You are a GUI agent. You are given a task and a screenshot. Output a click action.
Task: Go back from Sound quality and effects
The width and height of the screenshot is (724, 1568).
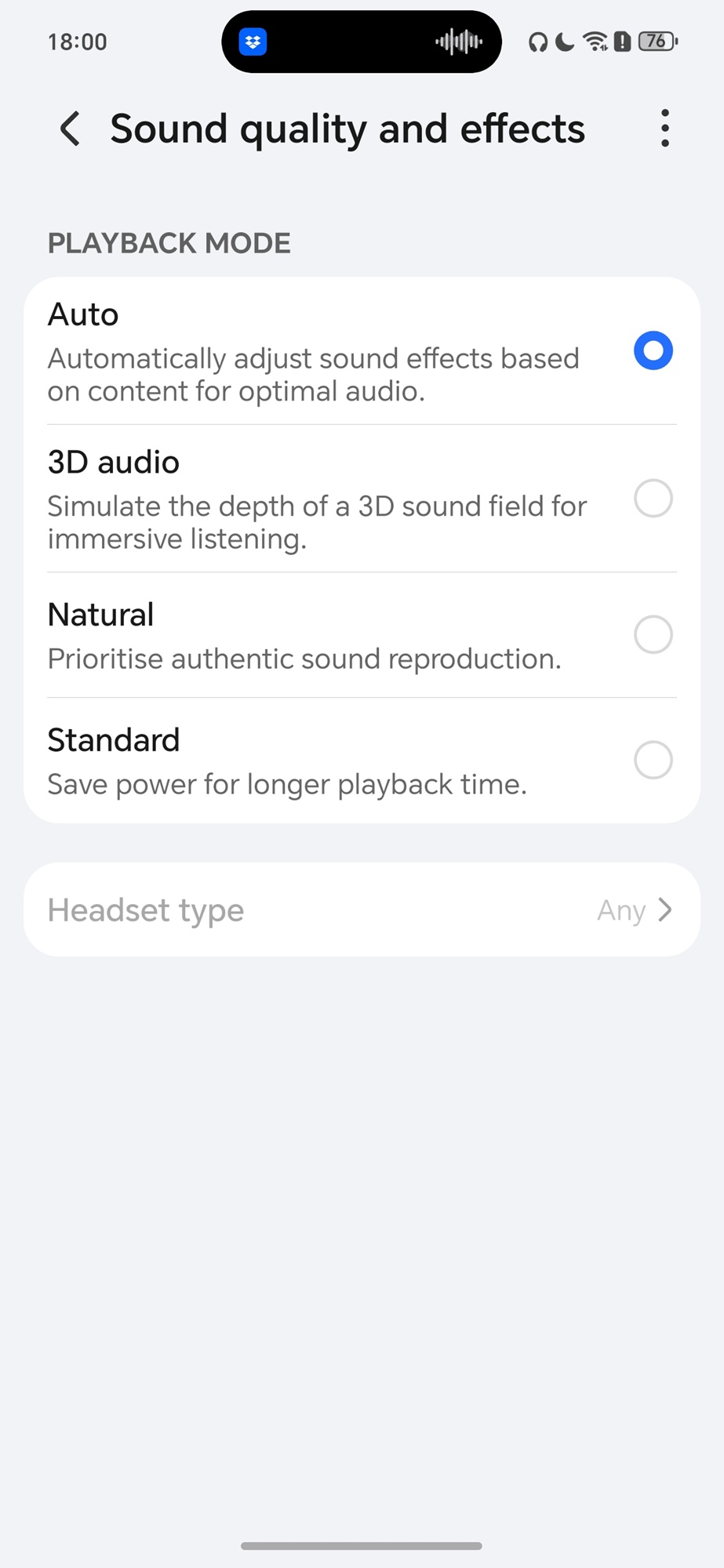[70, 129]
